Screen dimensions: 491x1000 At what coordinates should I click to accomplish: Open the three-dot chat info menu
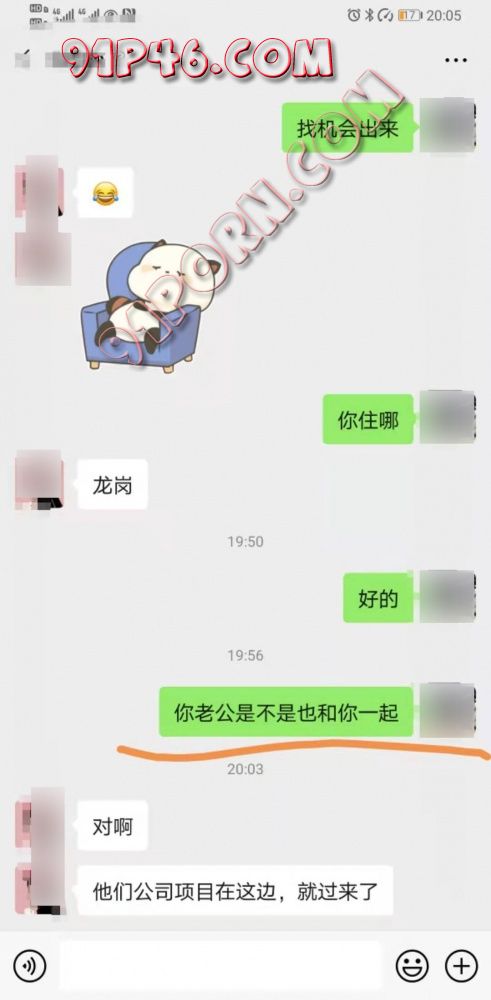click(x=455, y=60)
